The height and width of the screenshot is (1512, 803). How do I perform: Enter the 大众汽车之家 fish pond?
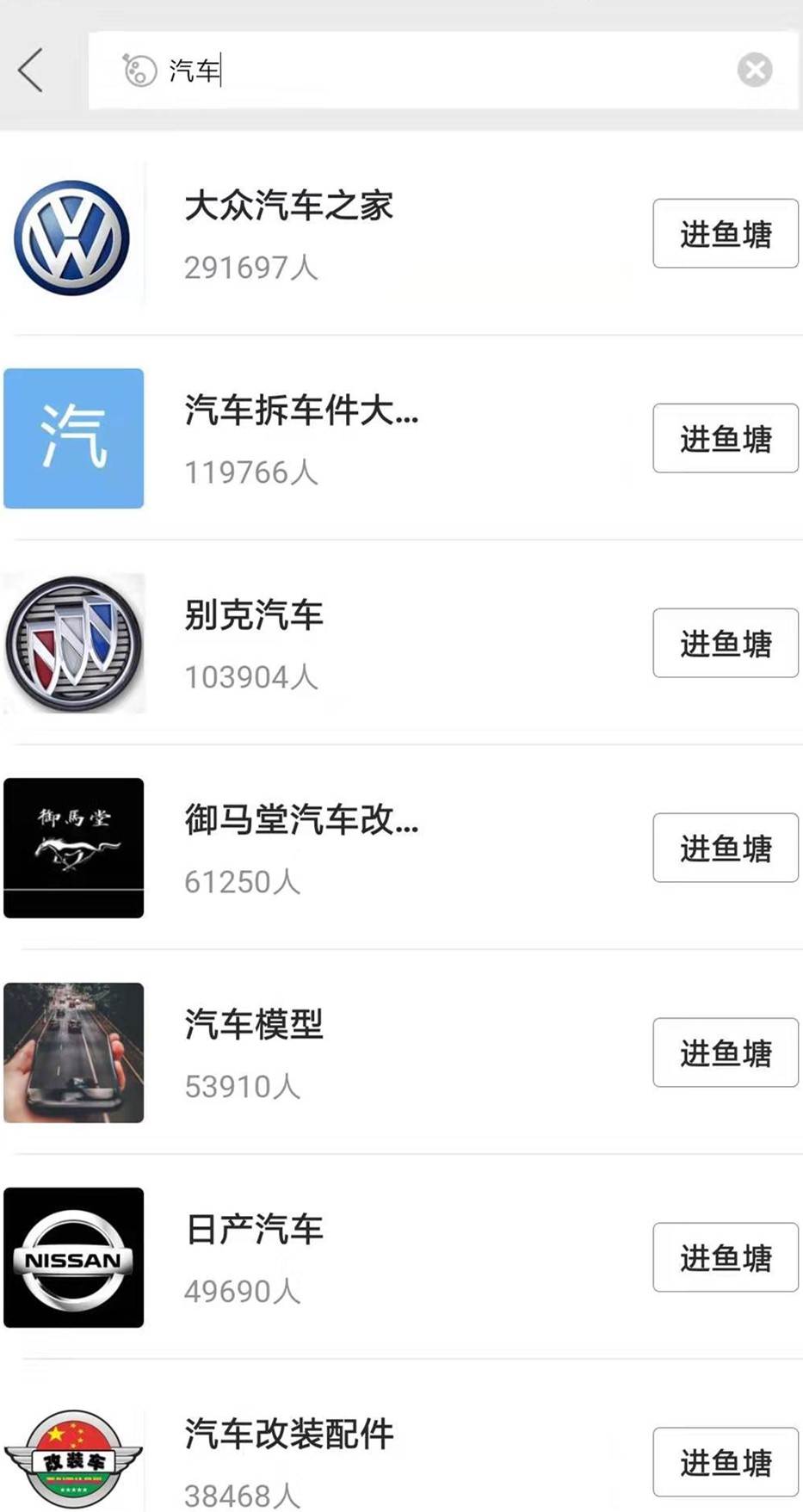[x=726, y=233]
